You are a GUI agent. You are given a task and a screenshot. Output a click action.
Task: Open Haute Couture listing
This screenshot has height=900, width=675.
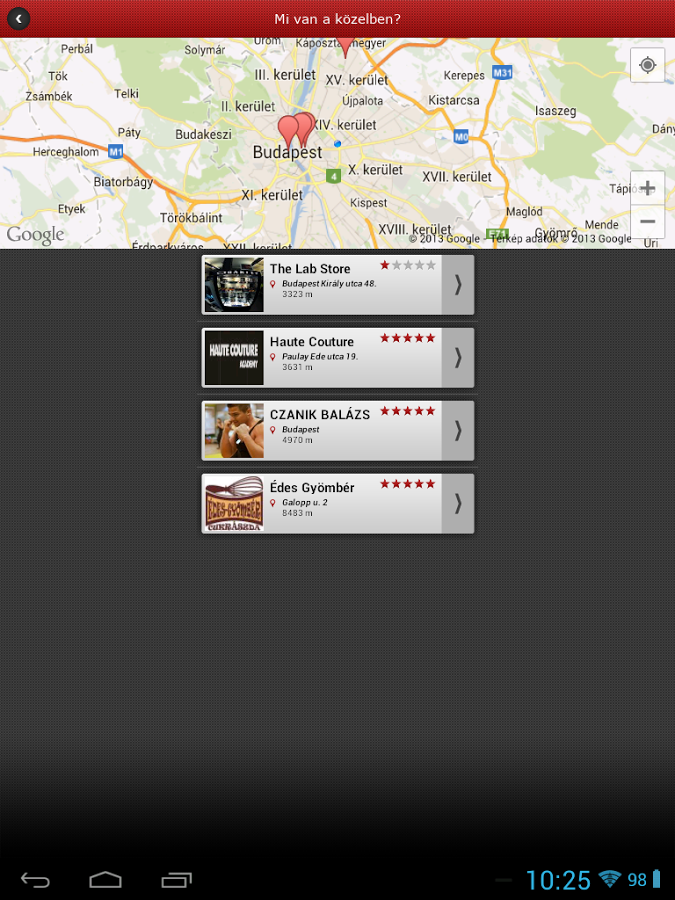click(338, 357)
